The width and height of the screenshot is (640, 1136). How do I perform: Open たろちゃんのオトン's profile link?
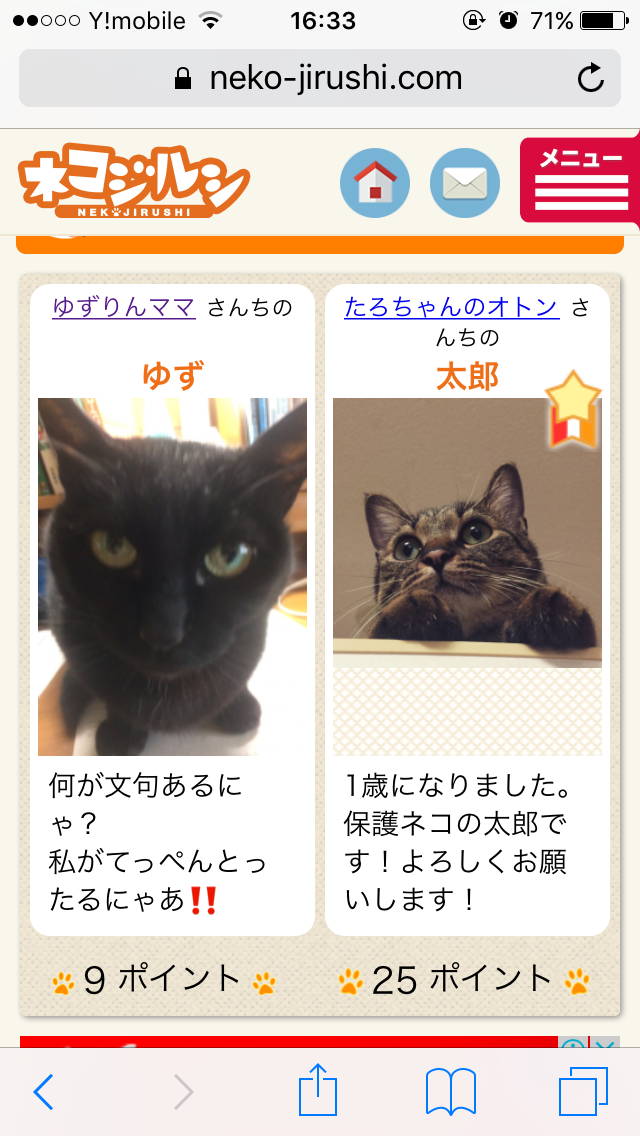[452, 307]
